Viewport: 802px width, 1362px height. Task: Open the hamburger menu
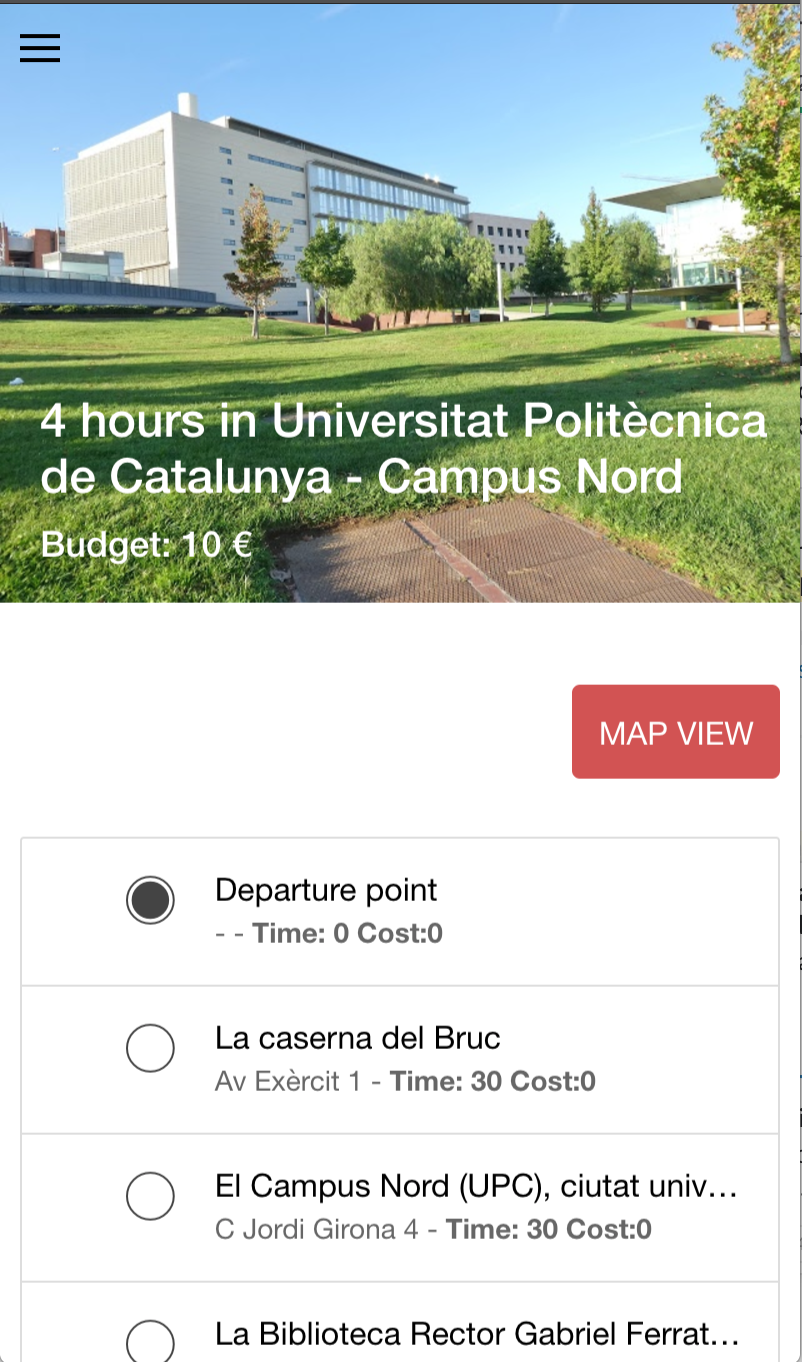point(40,48)
